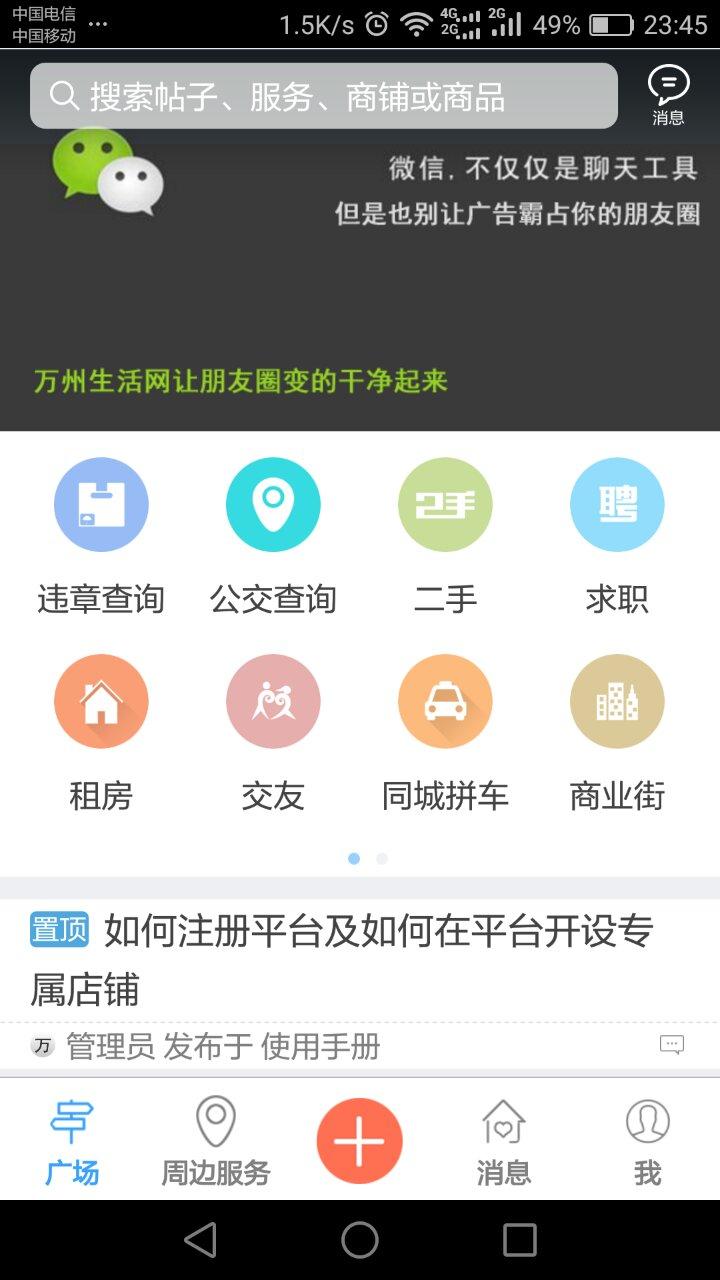Switch to the 消息 tab in the bottom bar
720x1280 pixels.
coord(503,1141)
